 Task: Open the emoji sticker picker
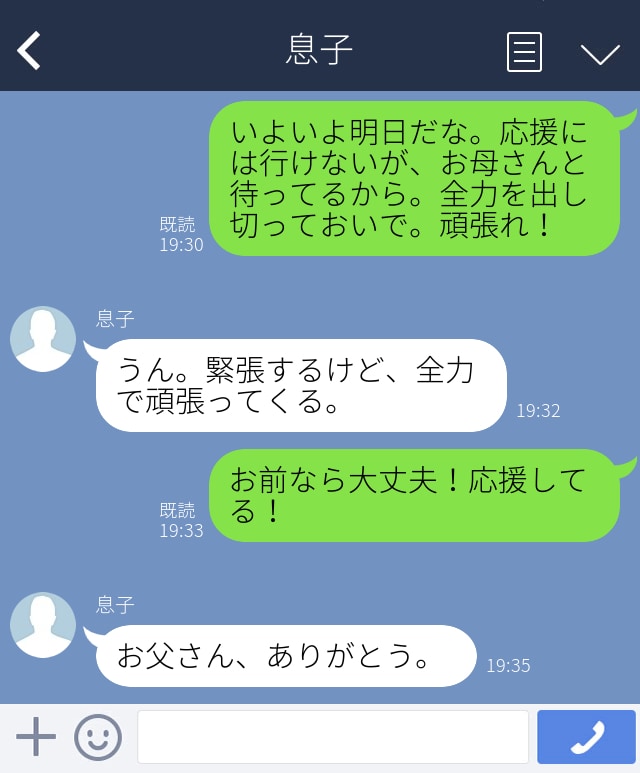point(98,737)
